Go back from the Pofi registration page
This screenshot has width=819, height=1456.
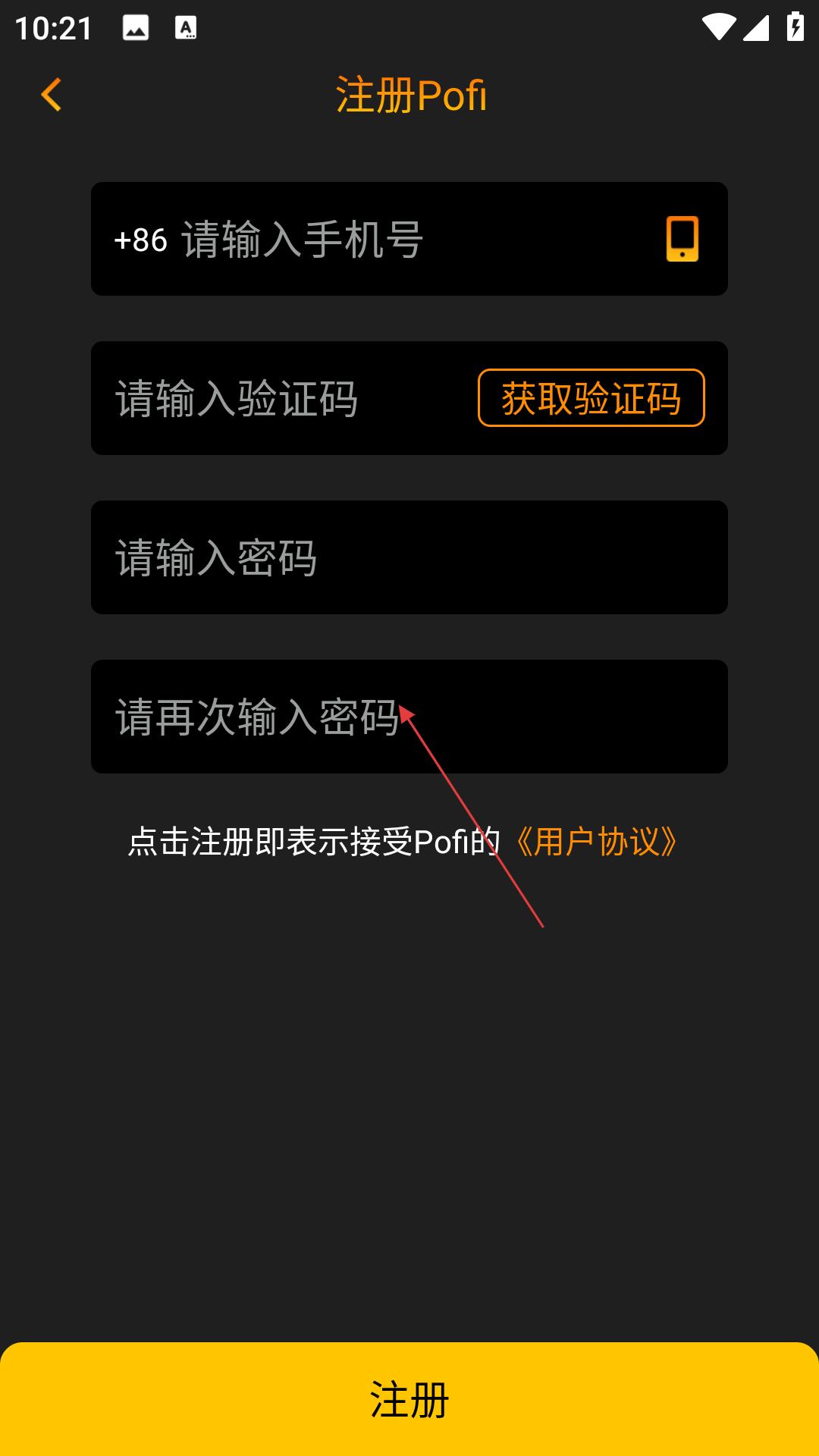click(x=51, y=96)
